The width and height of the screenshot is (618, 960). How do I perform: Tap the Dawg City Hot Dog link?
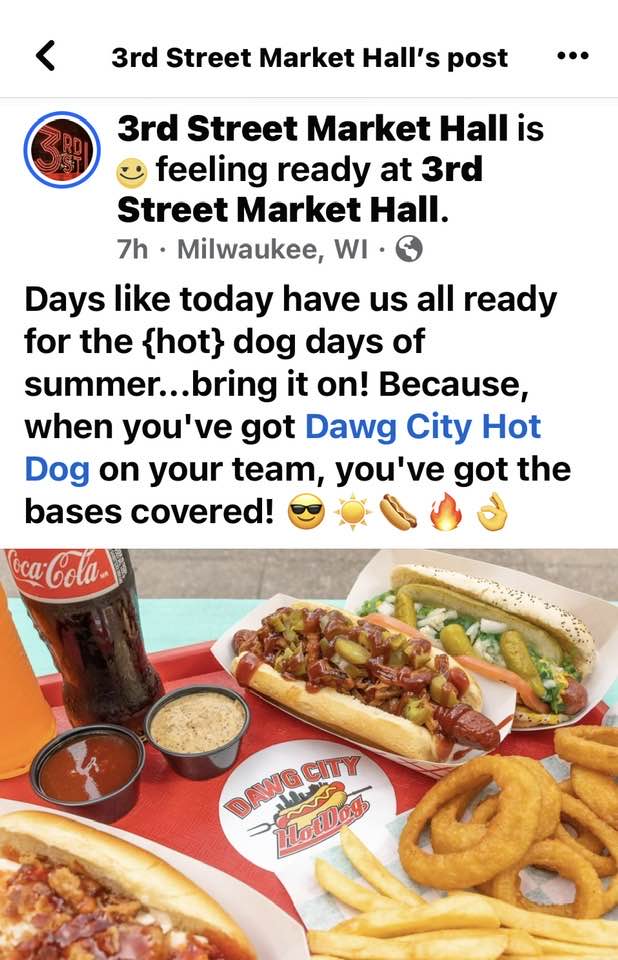[x=422, y=428]
